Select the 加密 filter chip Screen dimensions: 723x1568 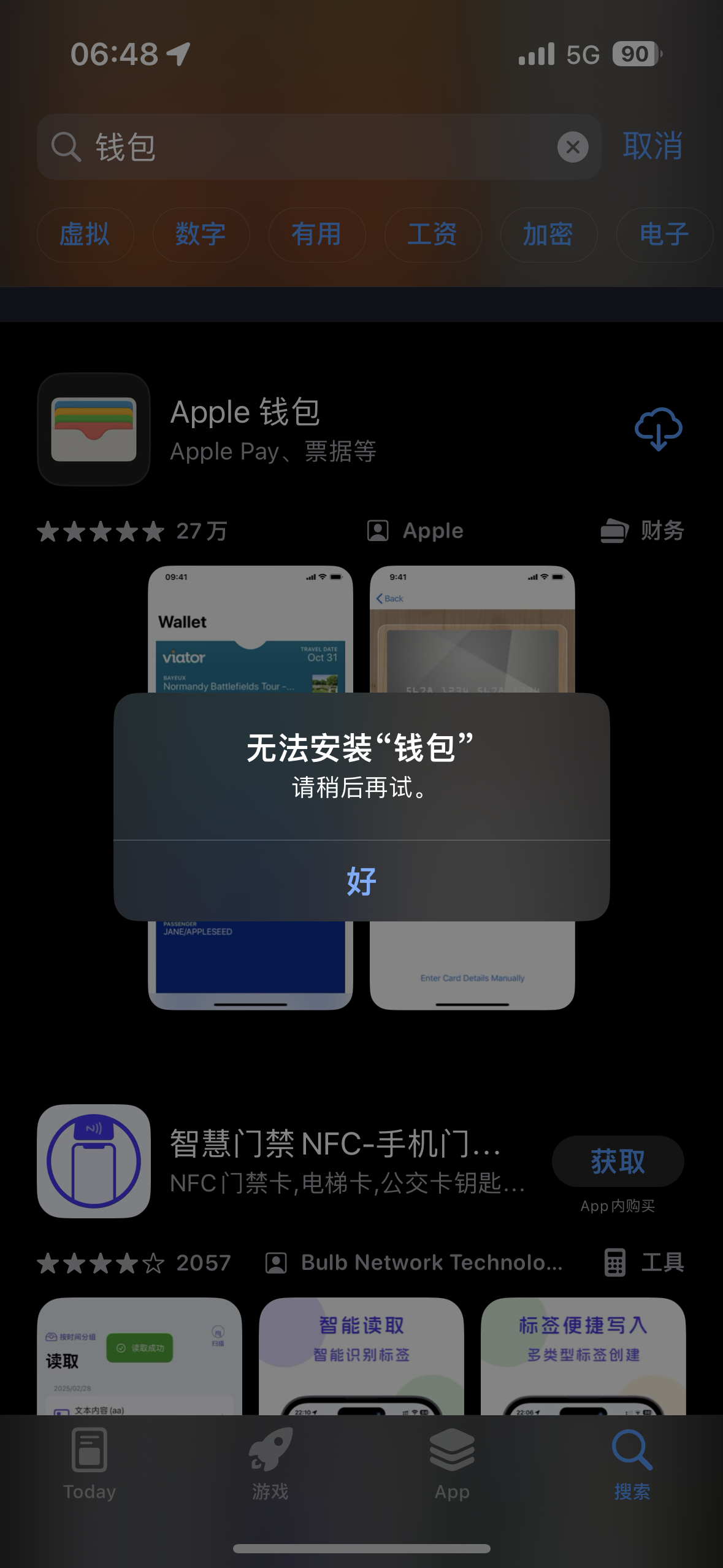point(548,234)
